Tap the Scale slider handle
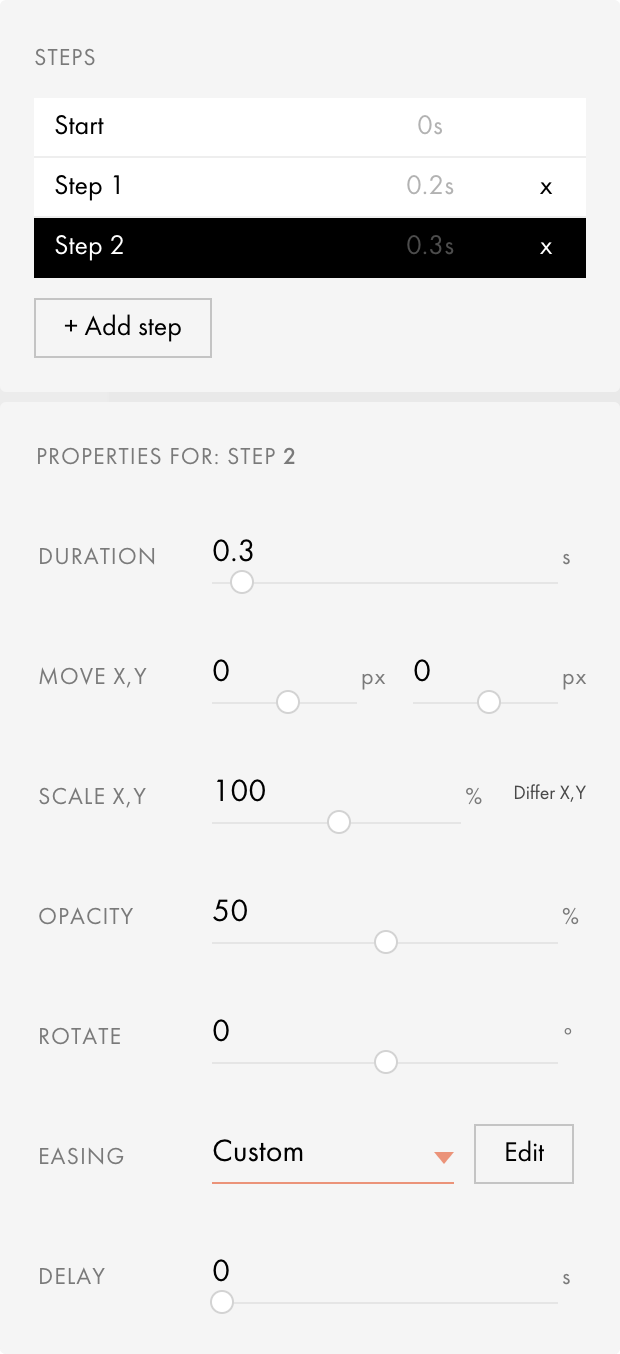The width and height of the screenshot is (620, 1354). click(339, 822)
